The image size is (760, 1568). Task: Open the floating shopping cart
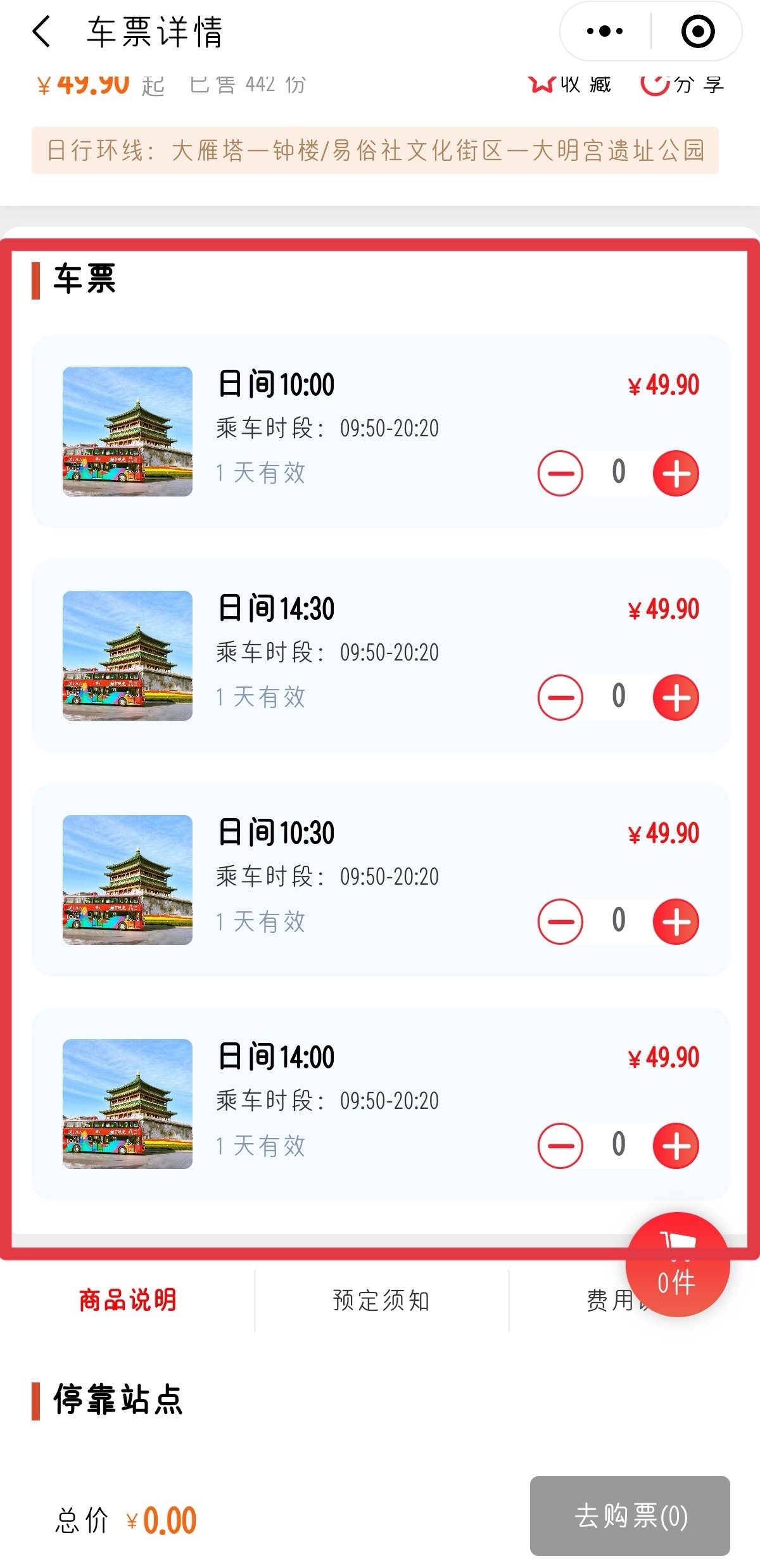677,1264
